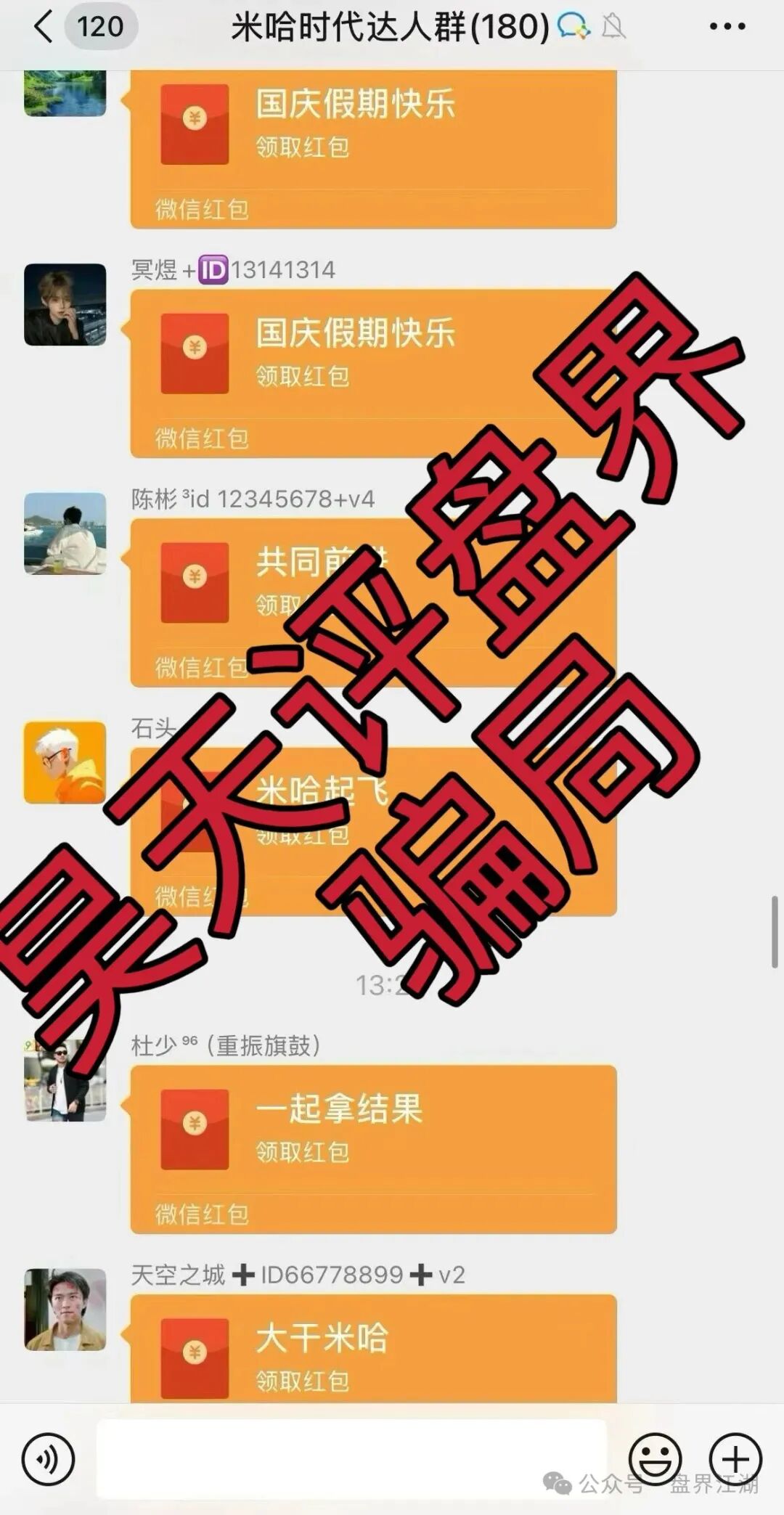
Task: View 杜少's profile avatar
Action: click(x=65, y=1079)
